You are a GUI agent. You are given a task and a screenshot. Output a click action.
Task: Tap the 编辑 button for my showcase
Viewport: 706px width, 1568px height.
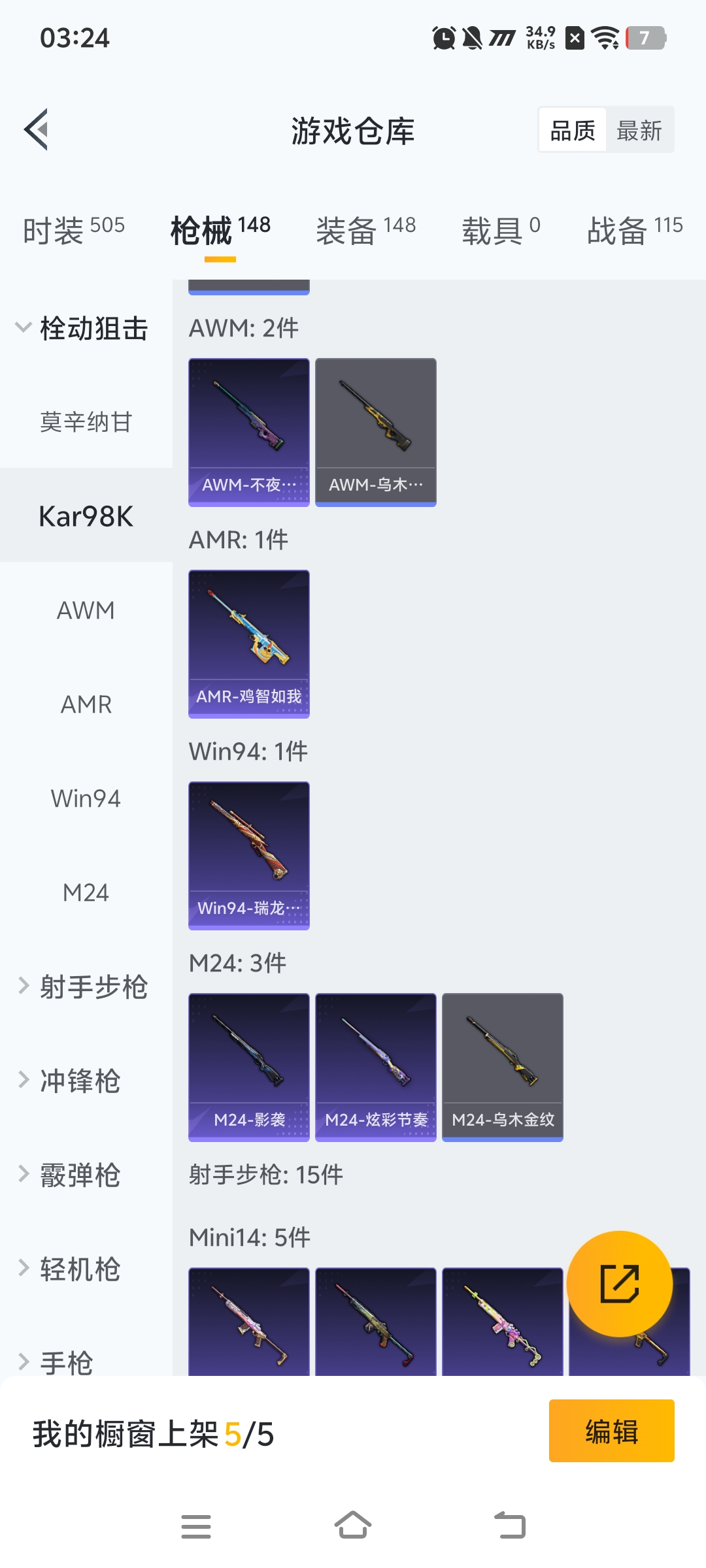611,1431
